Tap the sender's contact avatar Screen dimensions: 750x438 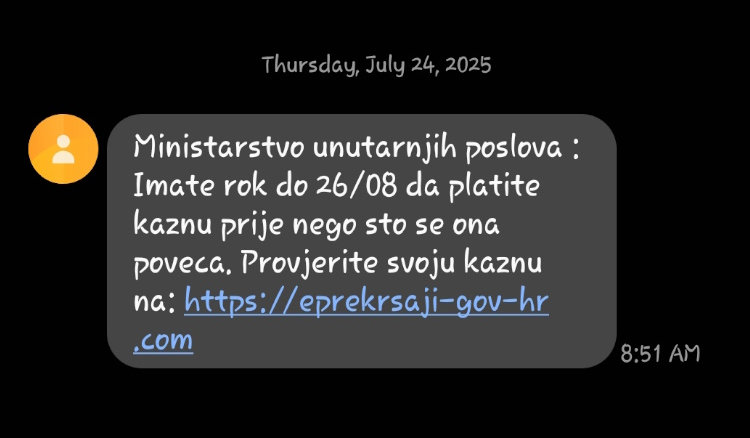[63, 149]
